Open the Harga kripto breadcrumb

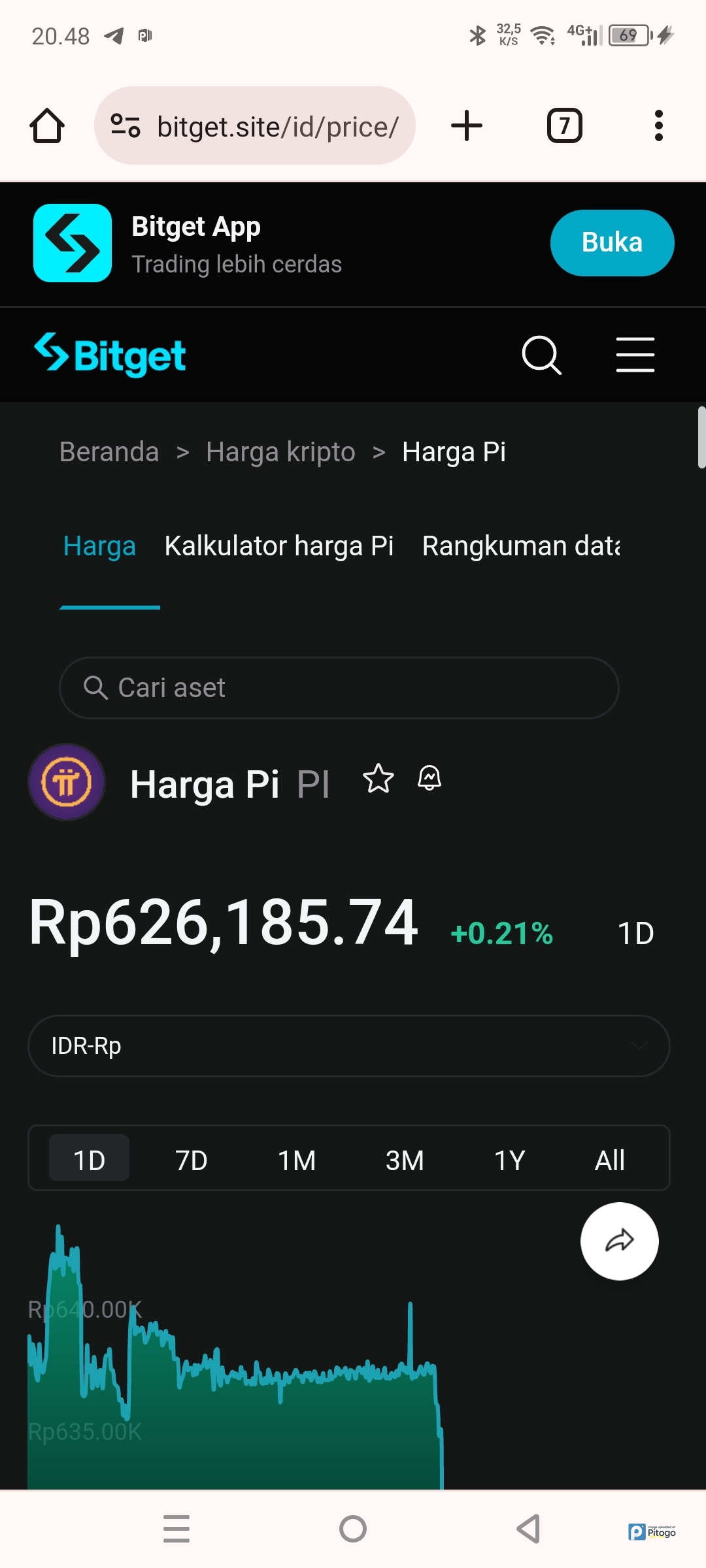click(x=280, y=451)
